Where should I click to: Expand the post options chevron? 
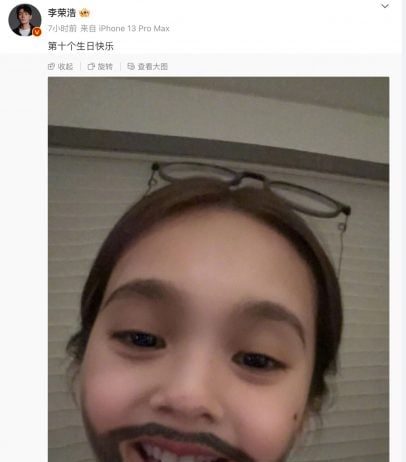point(385,6)
